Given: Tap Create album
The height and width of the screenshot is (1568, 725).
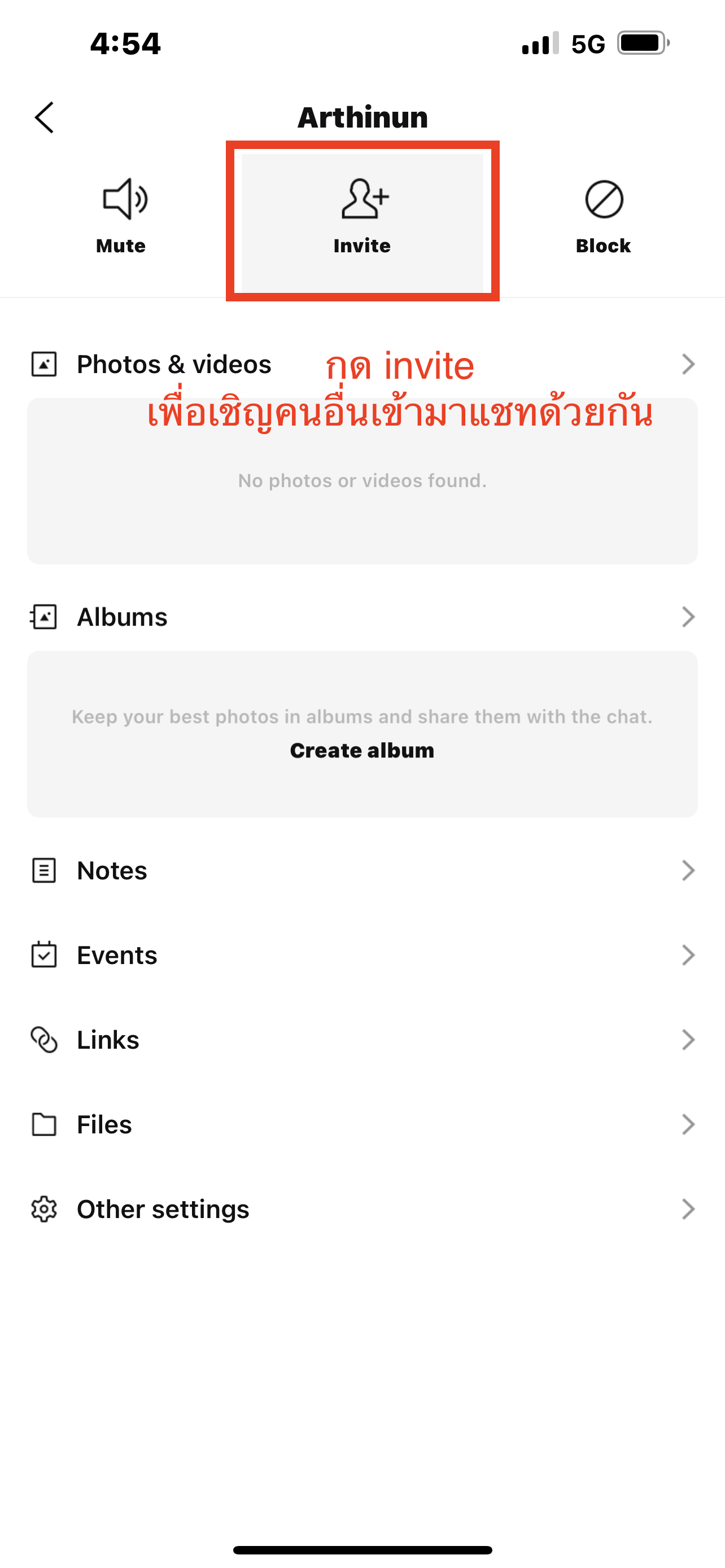Looking at the screenshot, I should pyautogui.click(x=362, y=751).
